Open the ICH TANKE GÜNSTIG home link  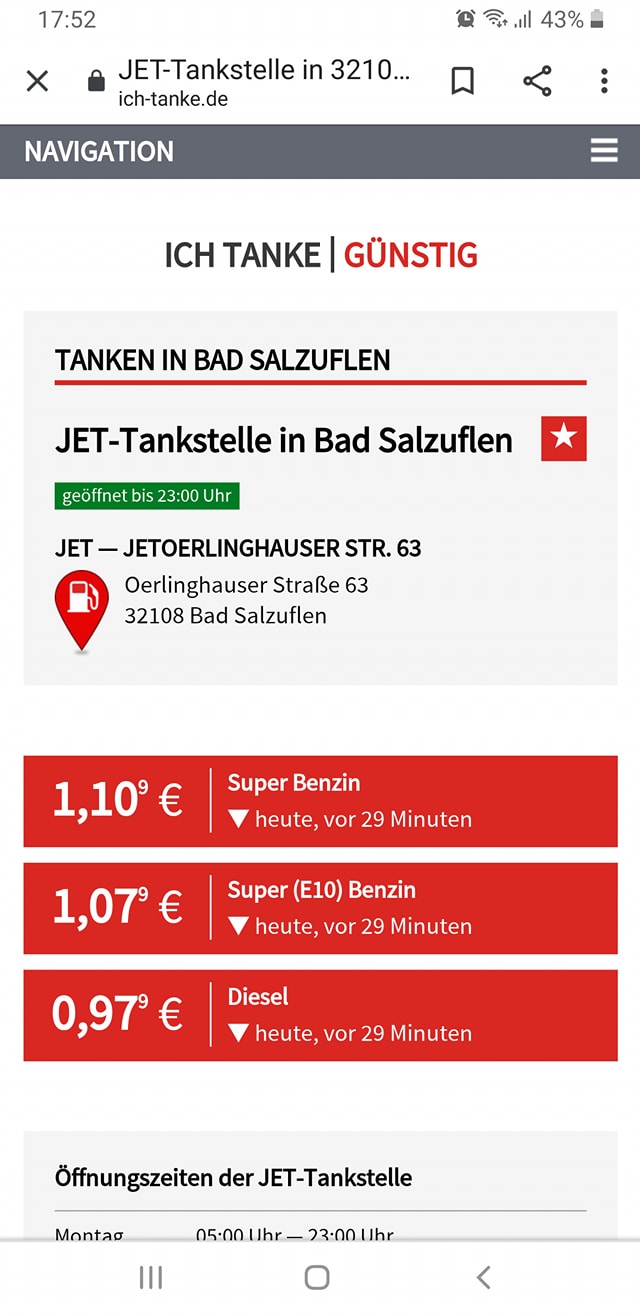click(321, 255)
